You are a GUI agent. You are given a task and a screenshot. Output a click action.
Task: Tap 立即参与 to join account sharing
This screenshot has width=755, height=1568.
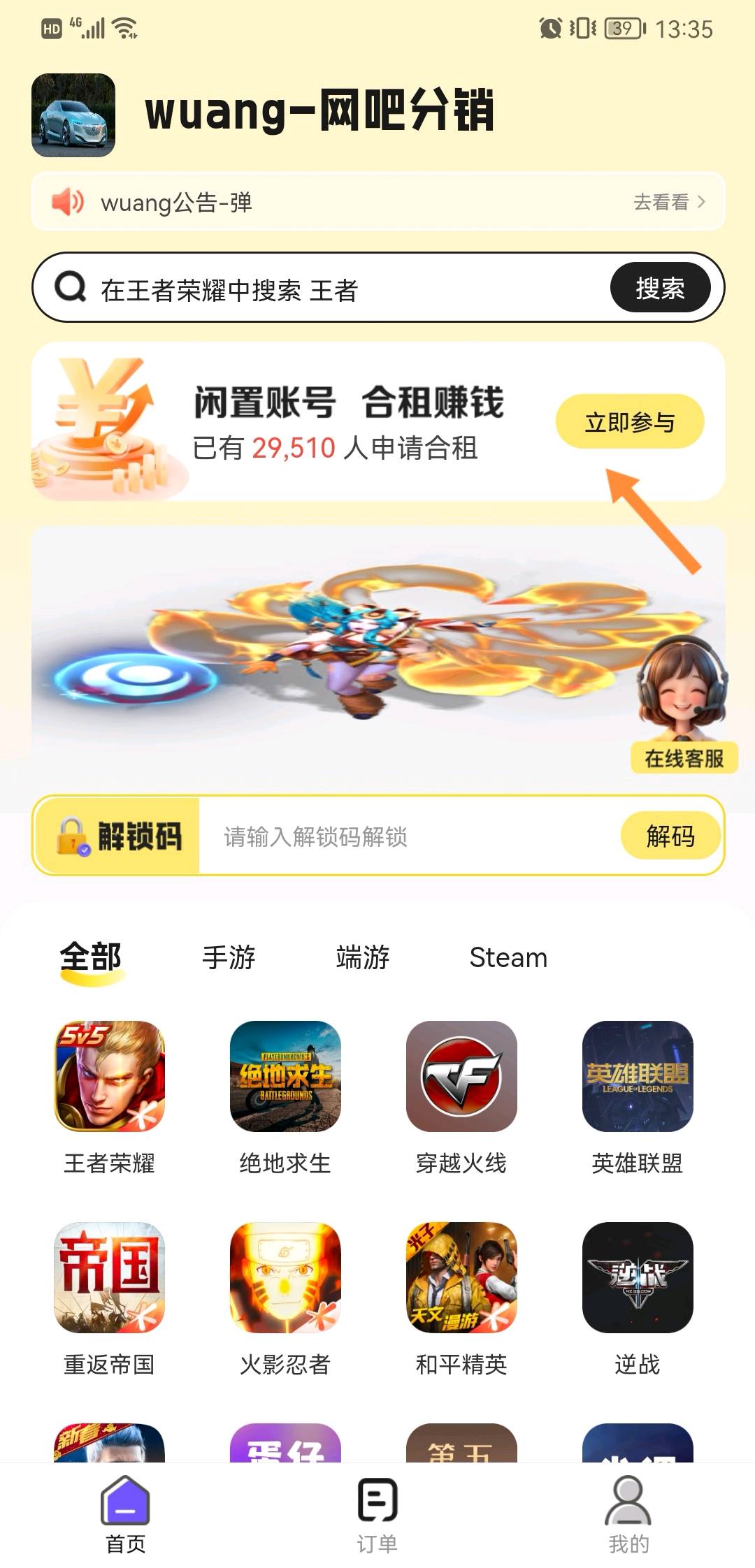click(629, 422)
